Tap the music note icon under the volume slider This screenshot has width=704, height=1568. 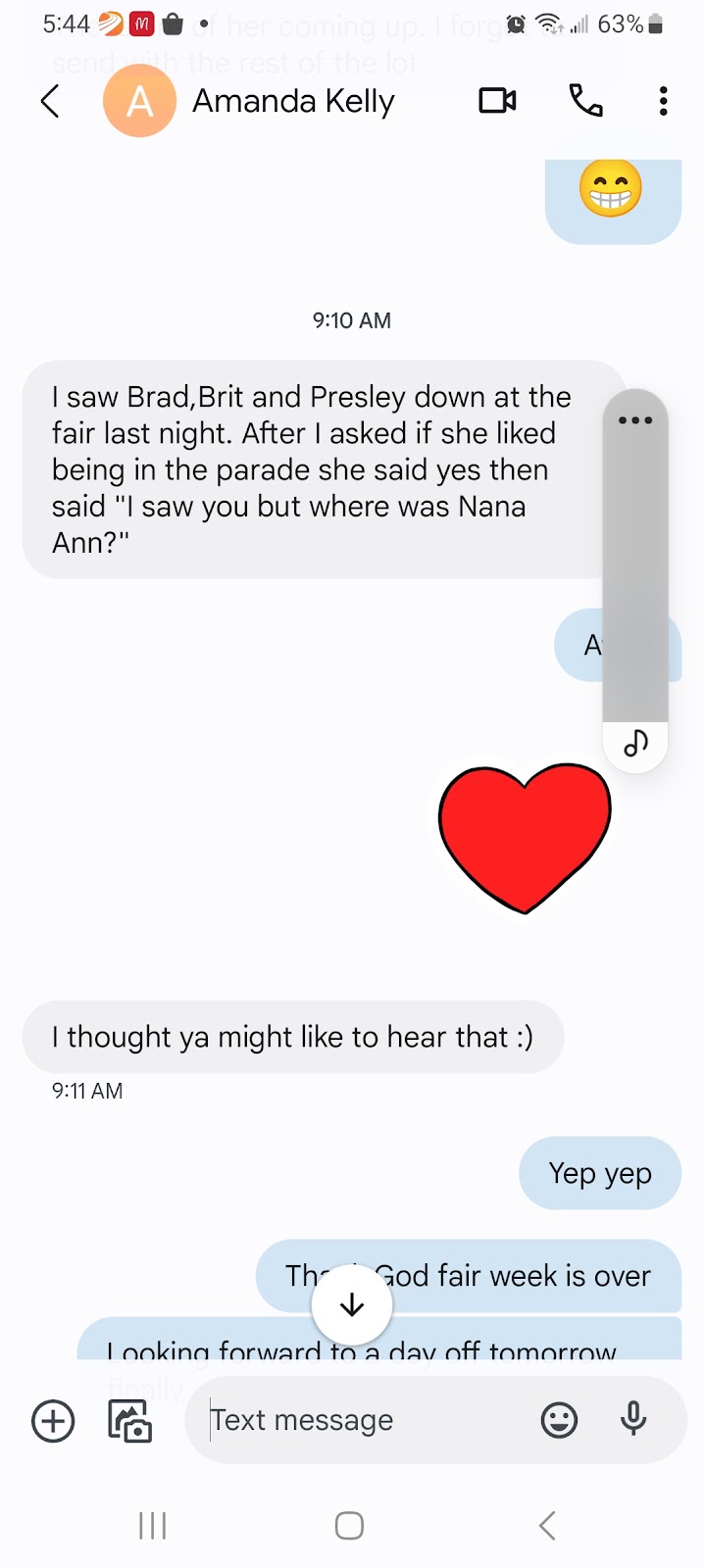[635, 744]
